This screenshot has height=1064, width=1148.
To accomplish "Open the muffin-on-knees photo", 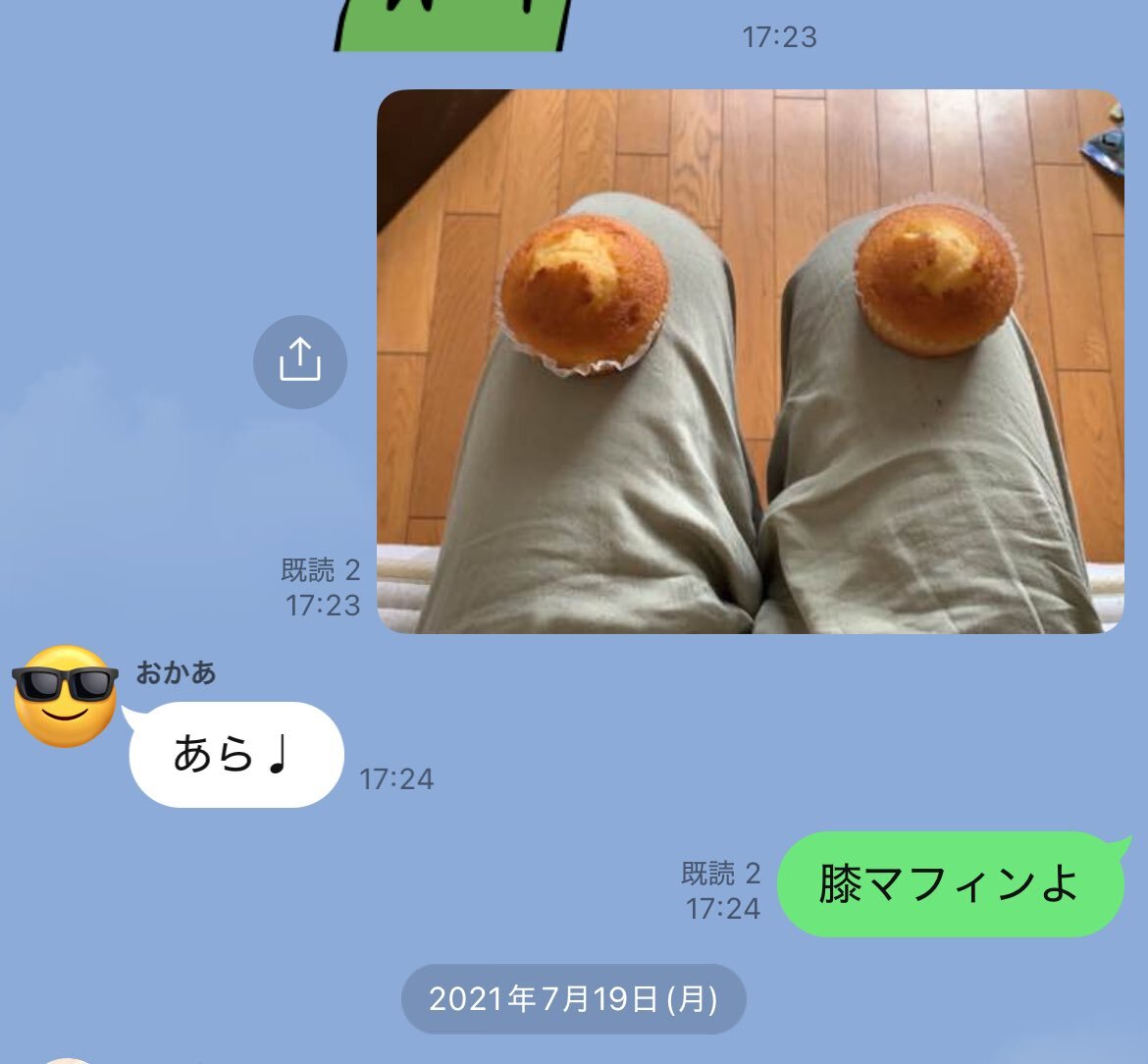I will tap(750, 361).
